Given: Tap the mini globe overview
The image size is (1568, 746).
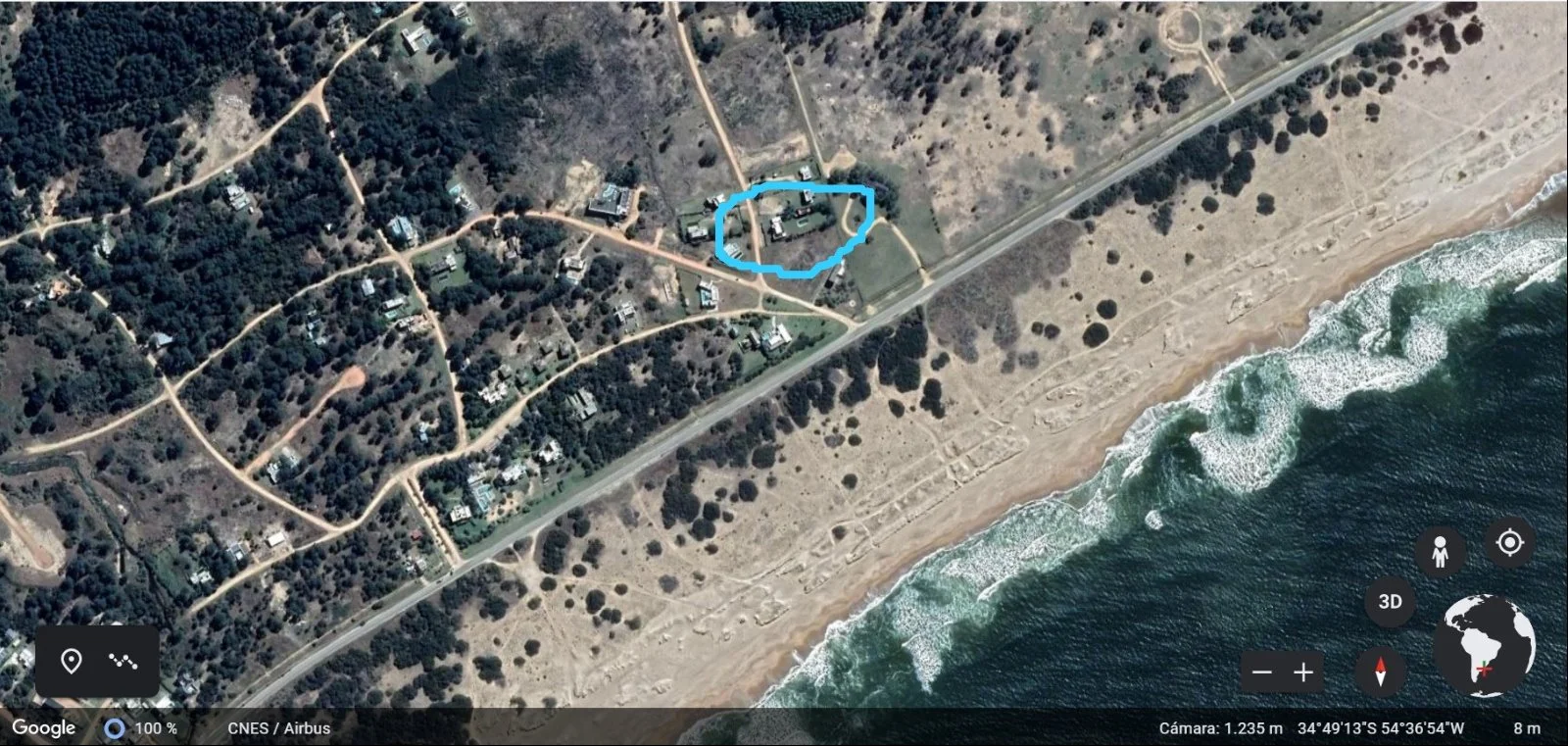Looking at the screenshot, I should [1484, 647].
